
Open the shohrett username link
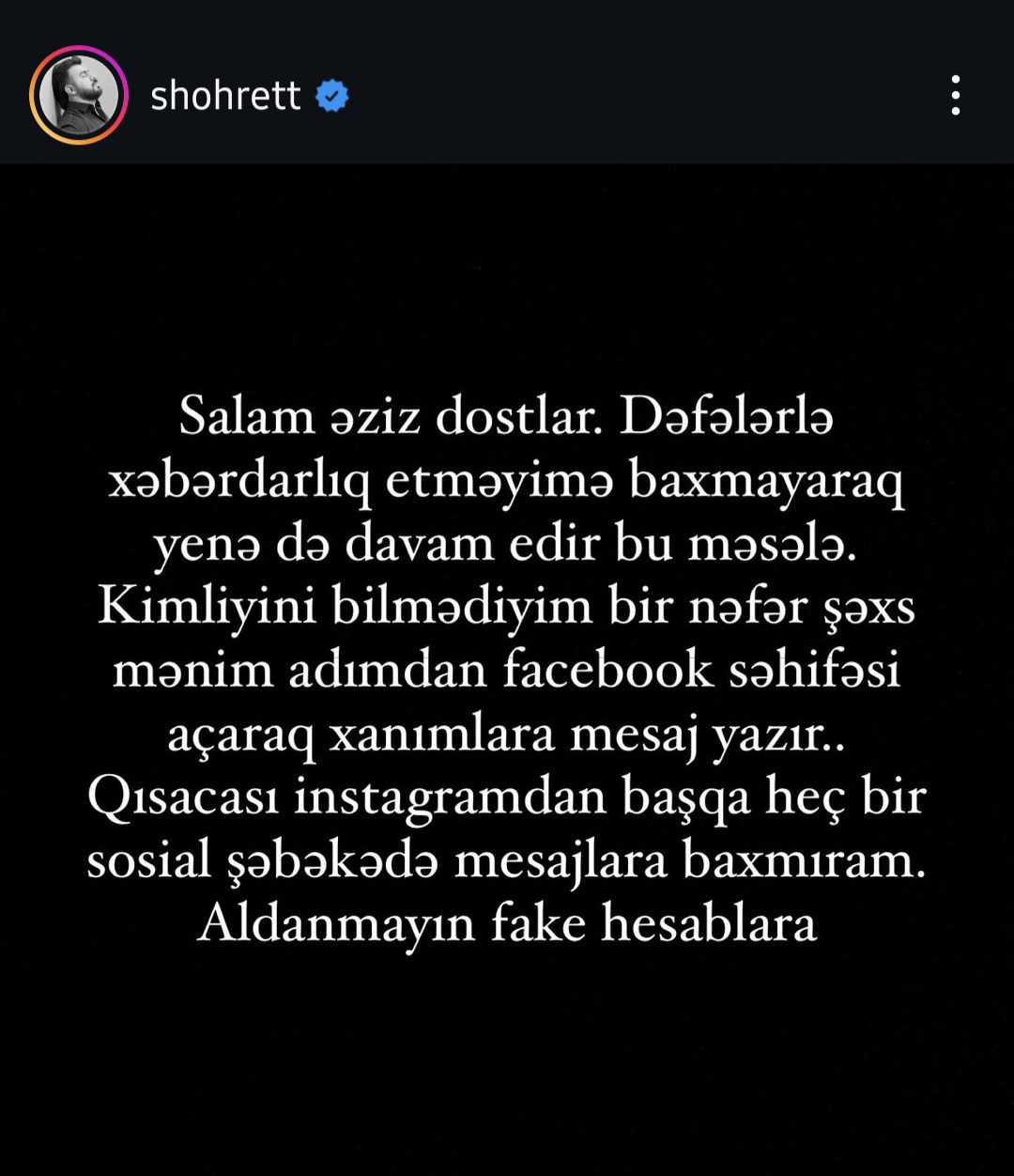225,96
